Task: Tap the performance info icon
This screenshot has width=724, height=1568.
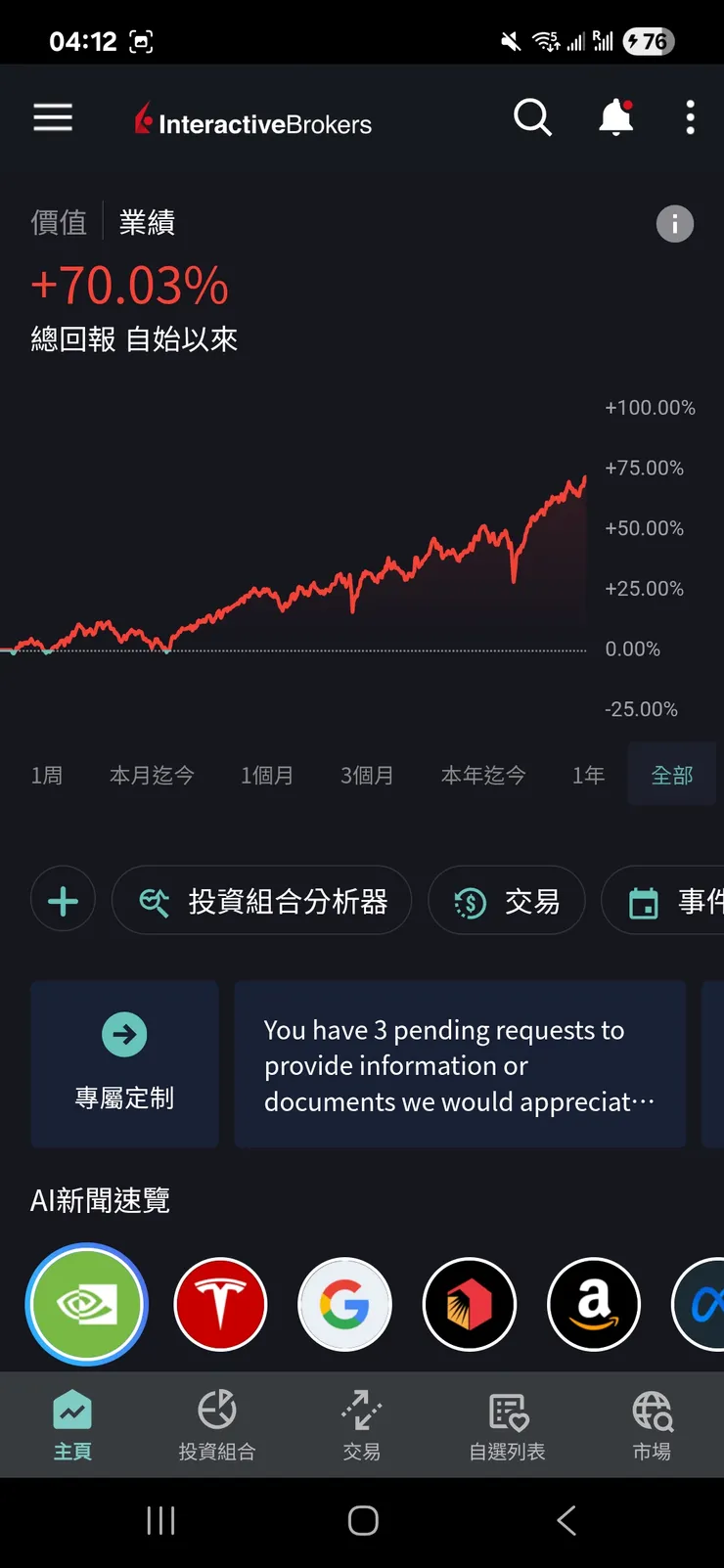Action: pyautogui.click(x=674, y=223)
